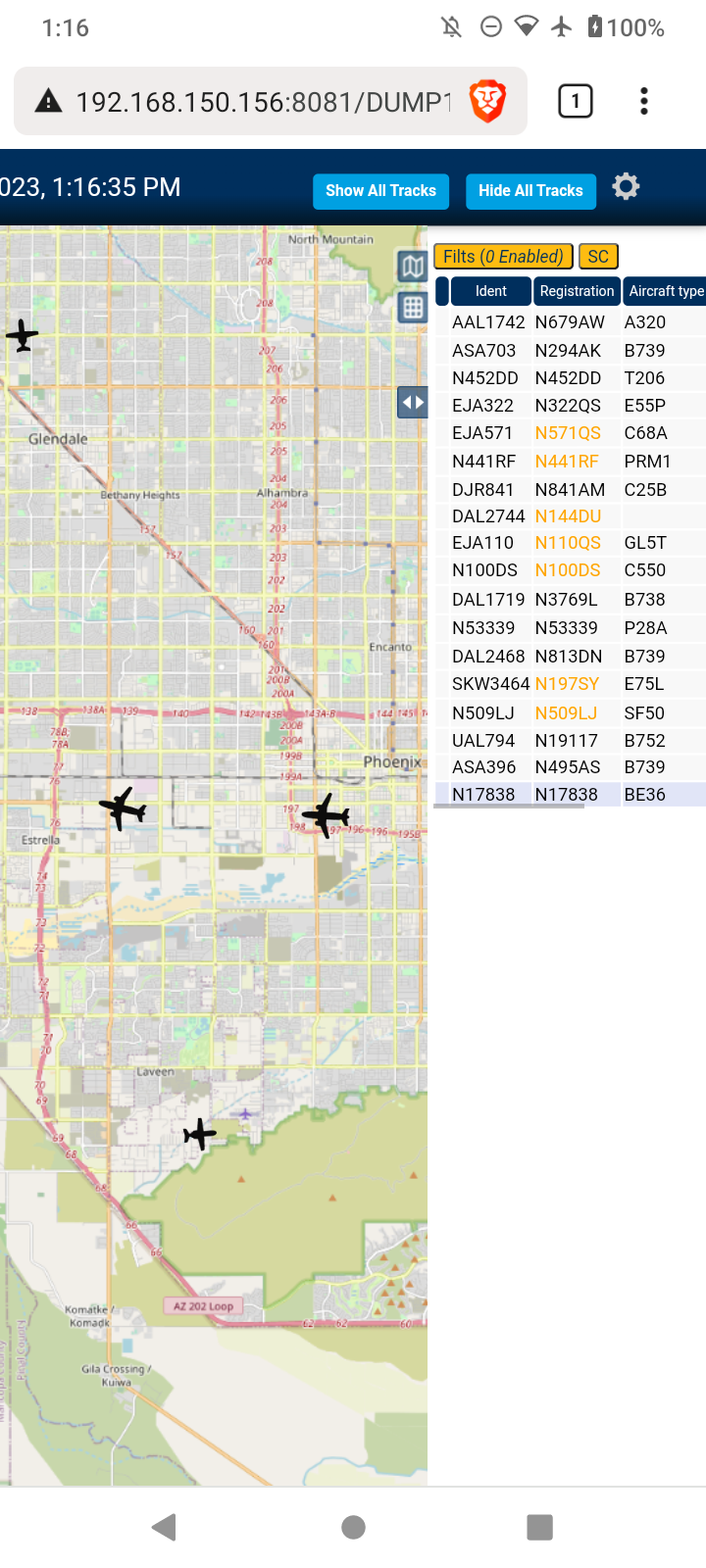This screenshot has height=1568, width=706.
Task: Sort table by Ident column
Action: 491,291
